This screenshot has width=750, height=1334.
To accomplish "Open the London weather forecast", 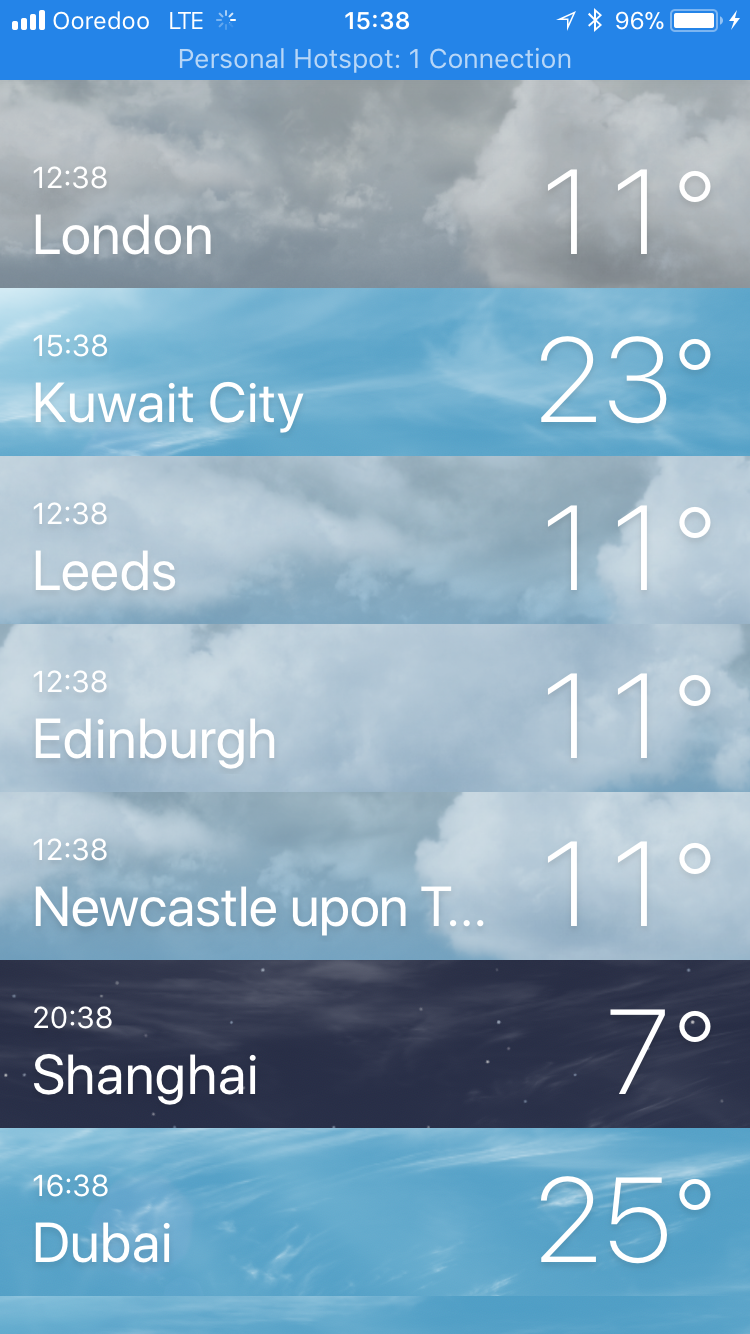I will coord(375,210).
